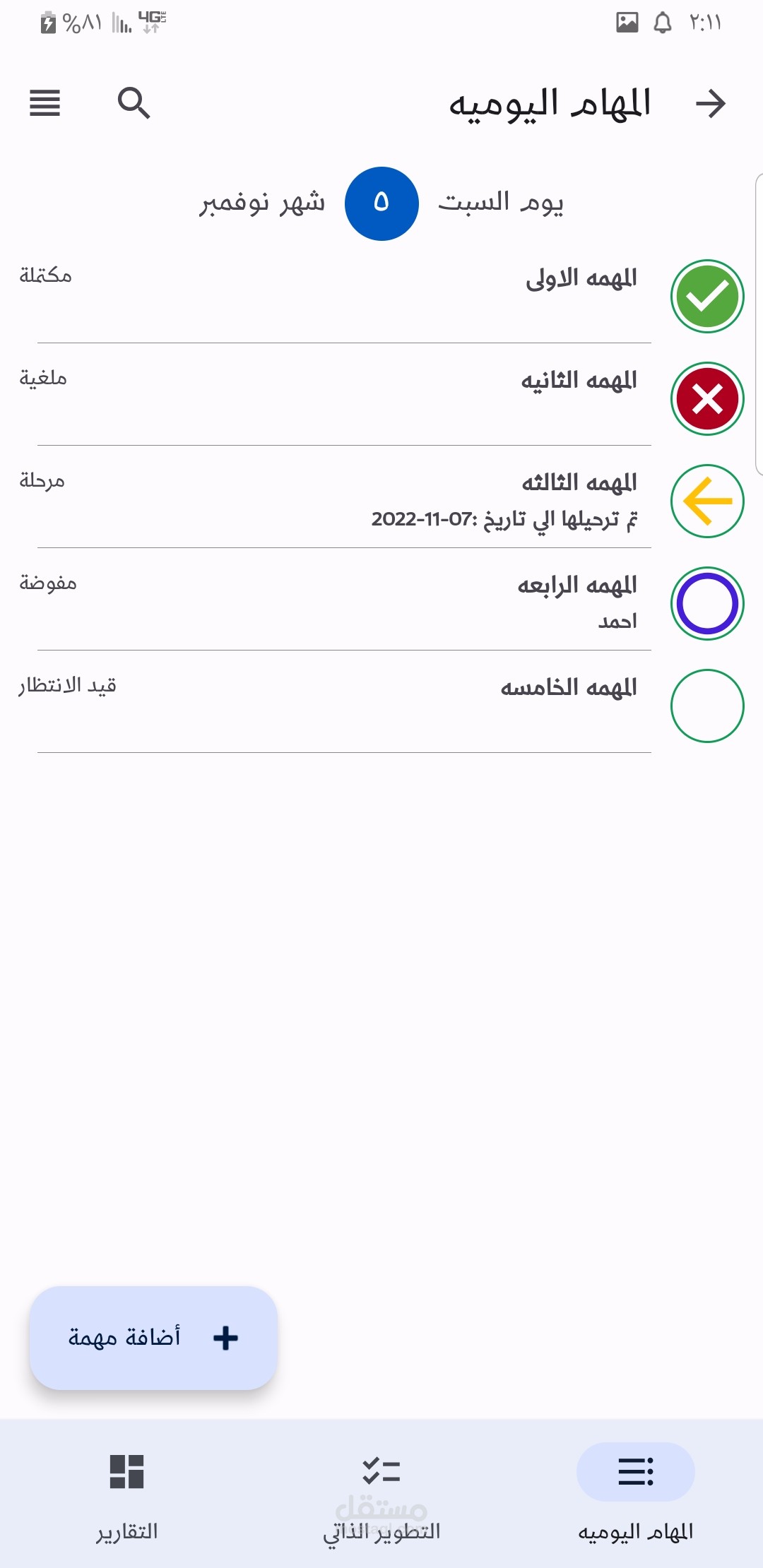Open the search icon
Screen dimensions: 763x1568
[134, 104]
